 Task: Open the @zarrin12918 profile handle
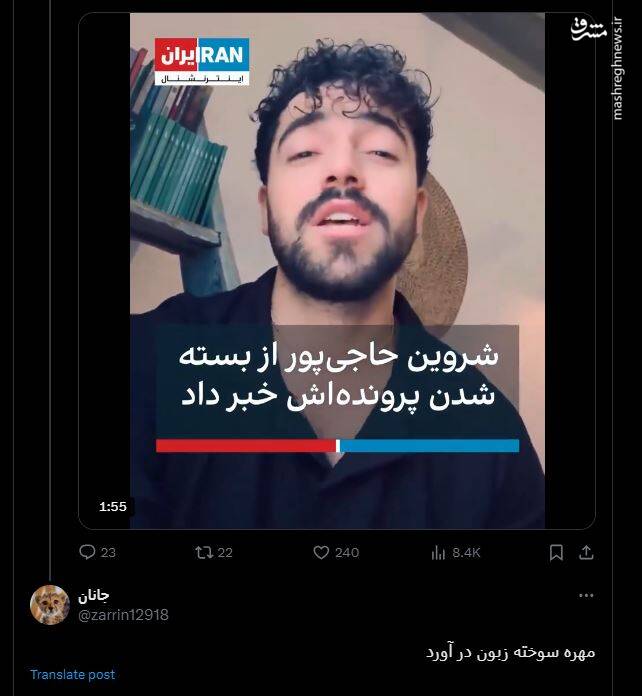click(123, 615)
